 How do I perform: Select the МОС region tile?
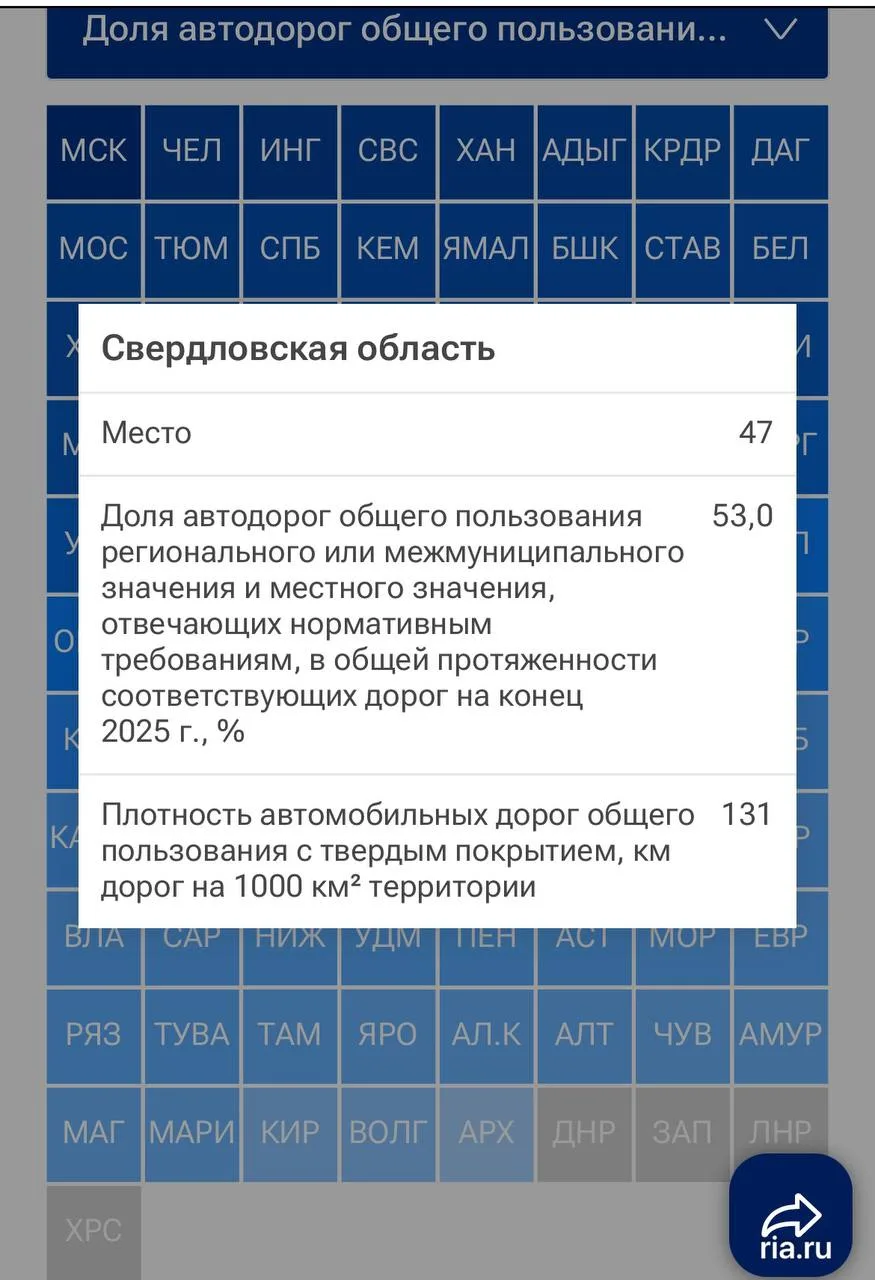pos(94,249)
